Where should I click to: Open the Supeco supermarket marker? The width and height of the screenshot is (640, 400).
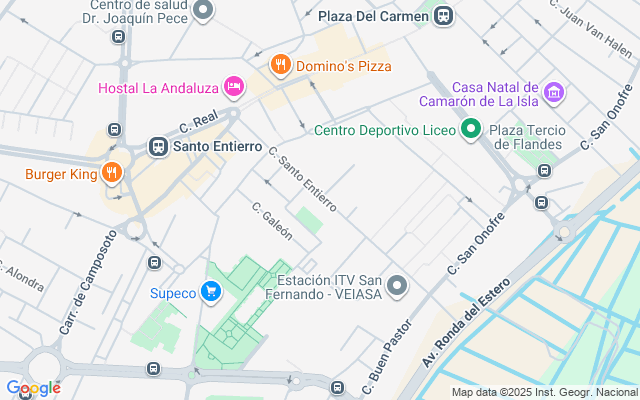211,292
